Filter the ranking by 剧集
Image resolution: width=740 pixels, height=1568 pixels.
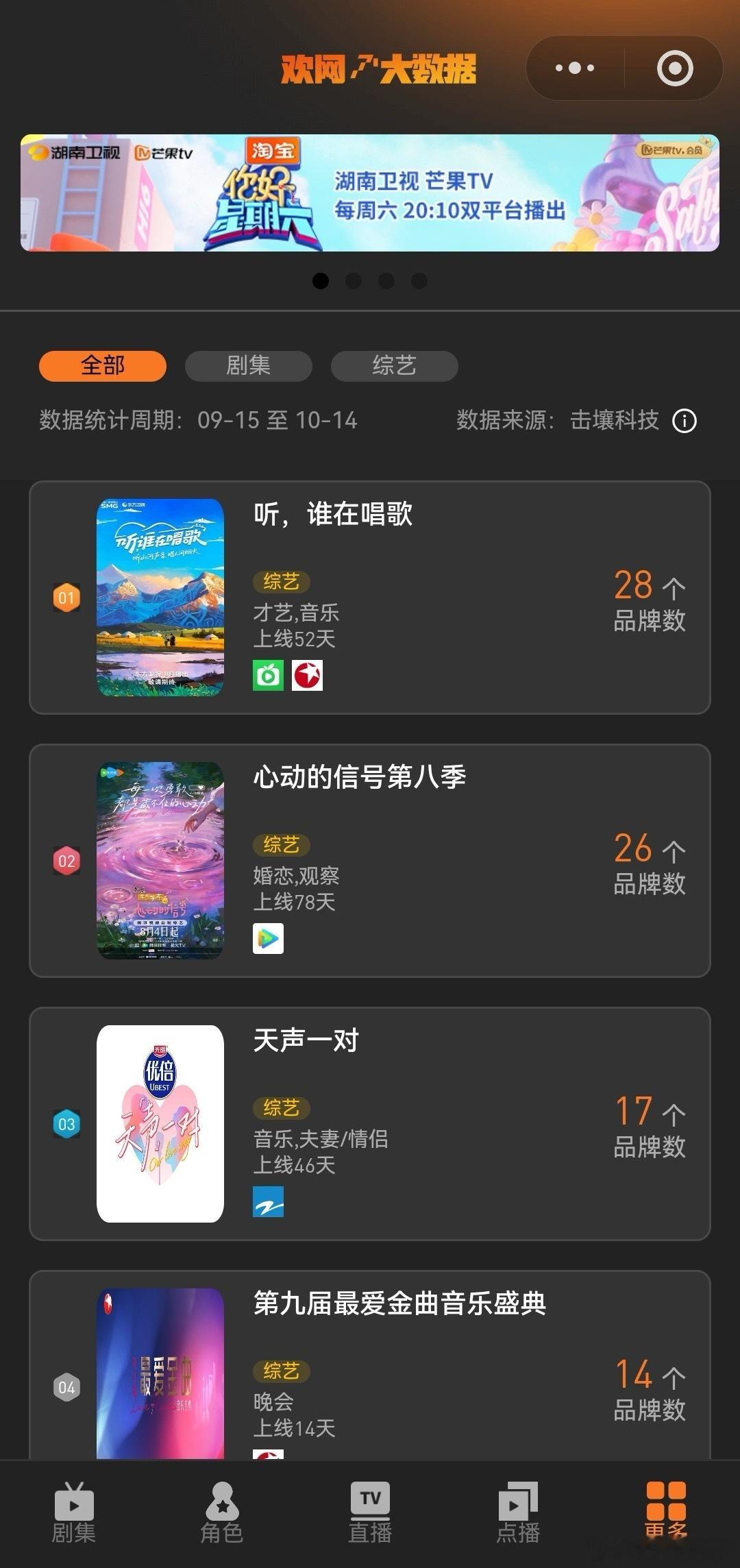click(x=249, y=365)
